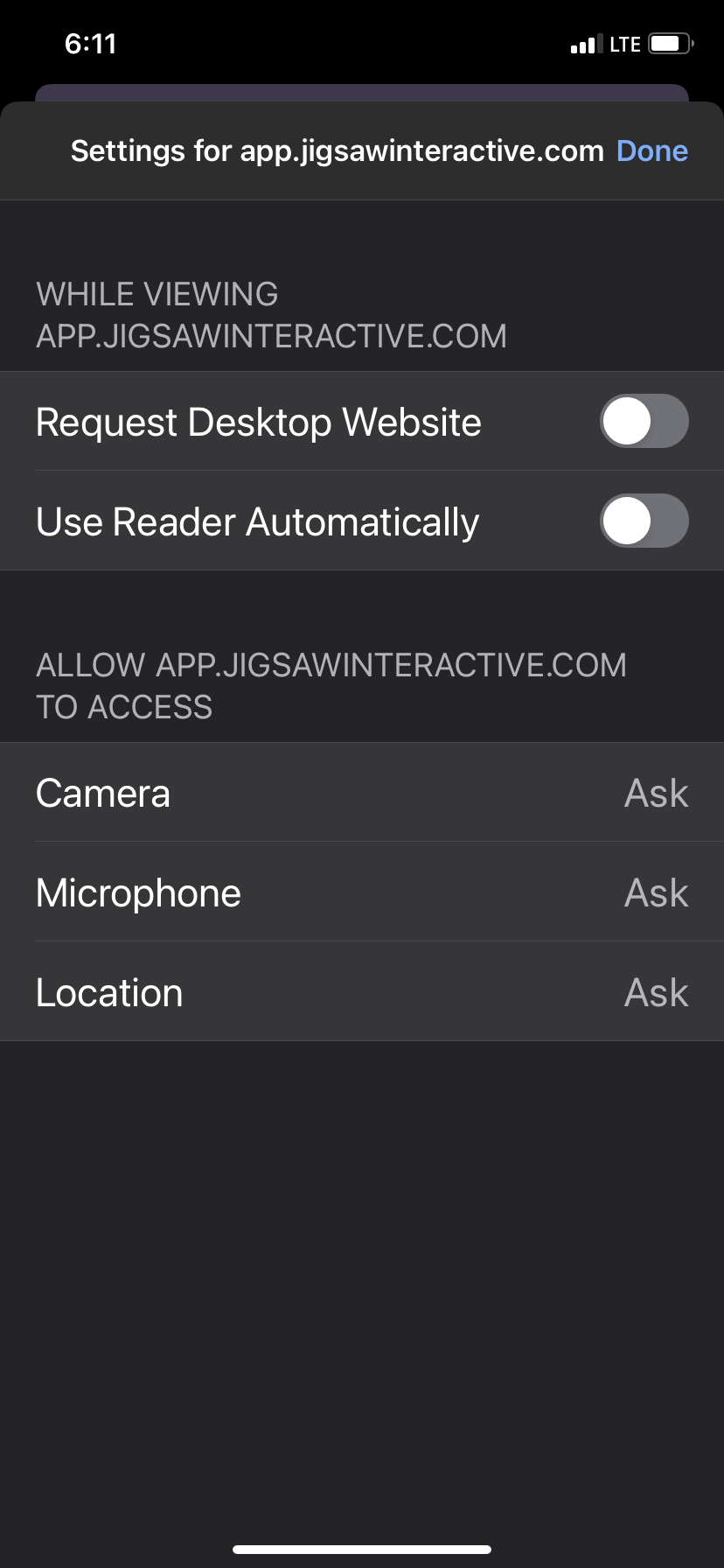This screenshot has width=724, height=1568.
Task: Tap Done to close website settings
Action: 651,150
